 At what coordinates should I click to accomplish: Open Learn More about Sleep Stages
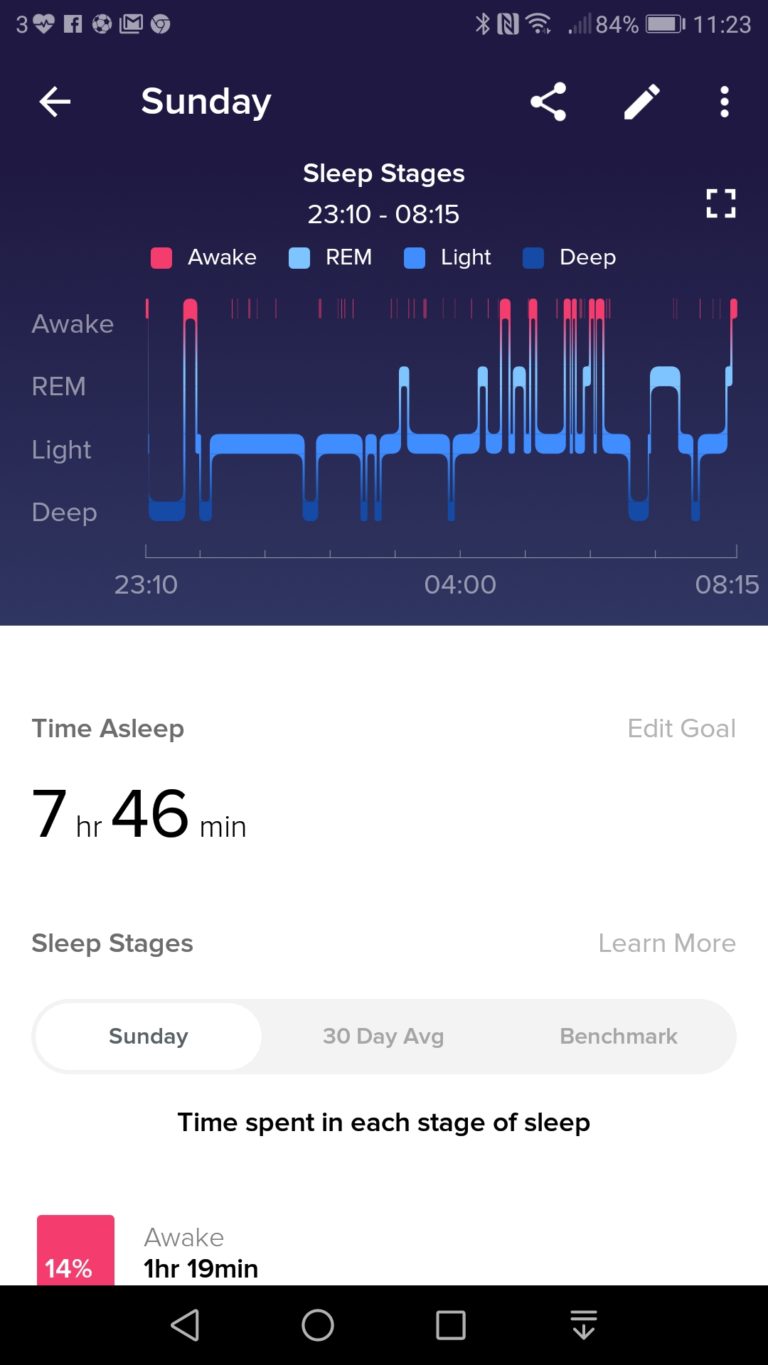pos(667,943)
